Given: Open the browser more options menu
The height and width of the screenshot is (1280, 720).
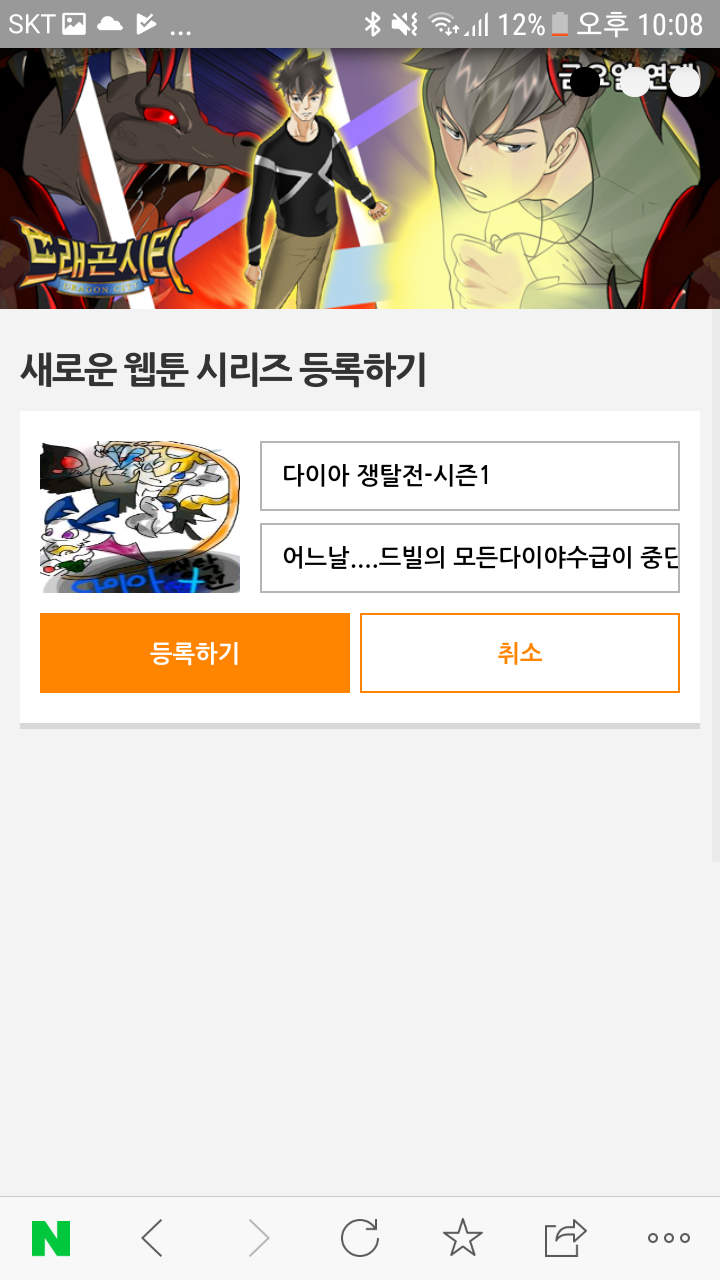Looking at the screenshot, I should point(668,1238).
